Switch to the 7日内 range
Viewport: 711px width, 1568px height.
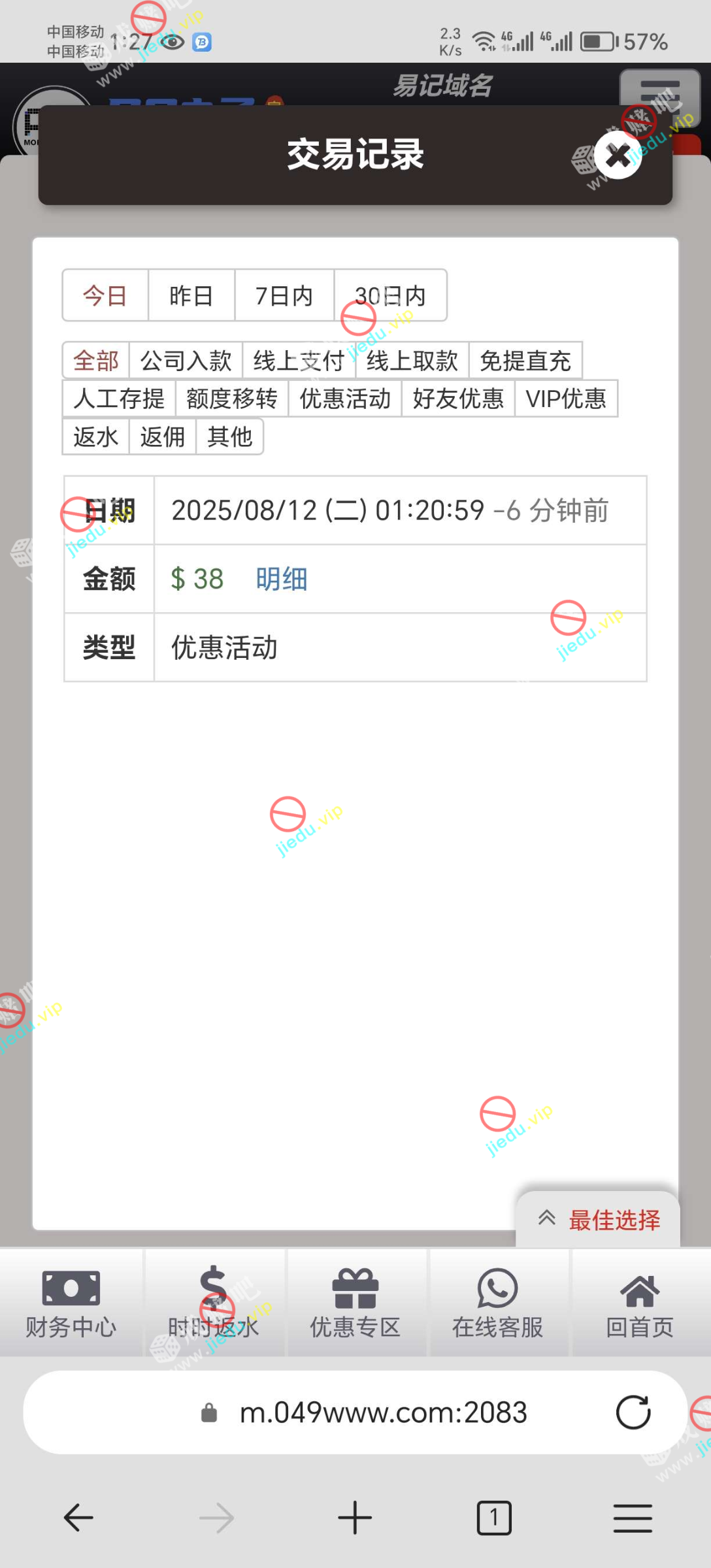click(x=284, y=296)
